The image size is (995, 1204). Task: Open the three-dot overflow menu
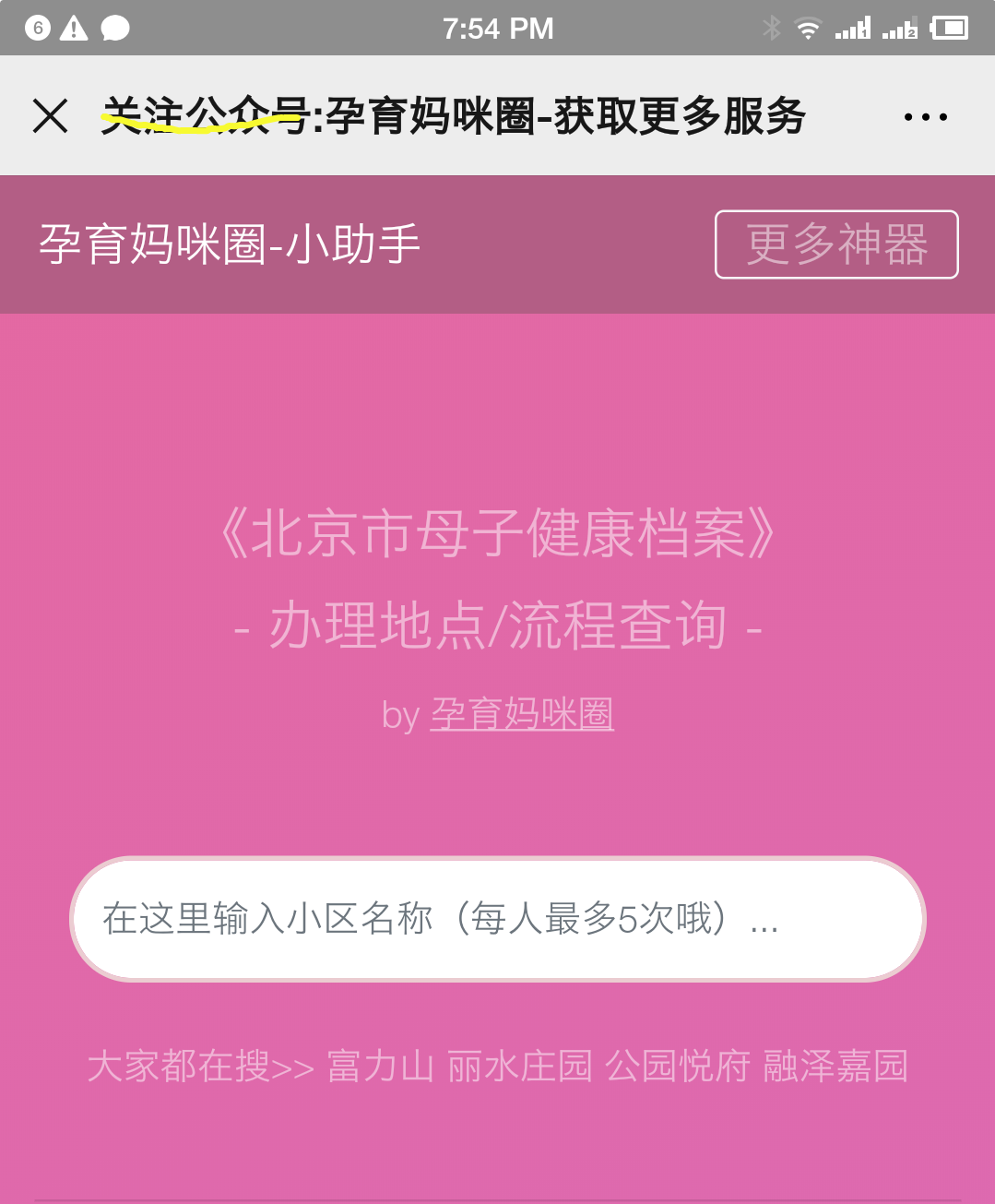[x=925, y=117]
